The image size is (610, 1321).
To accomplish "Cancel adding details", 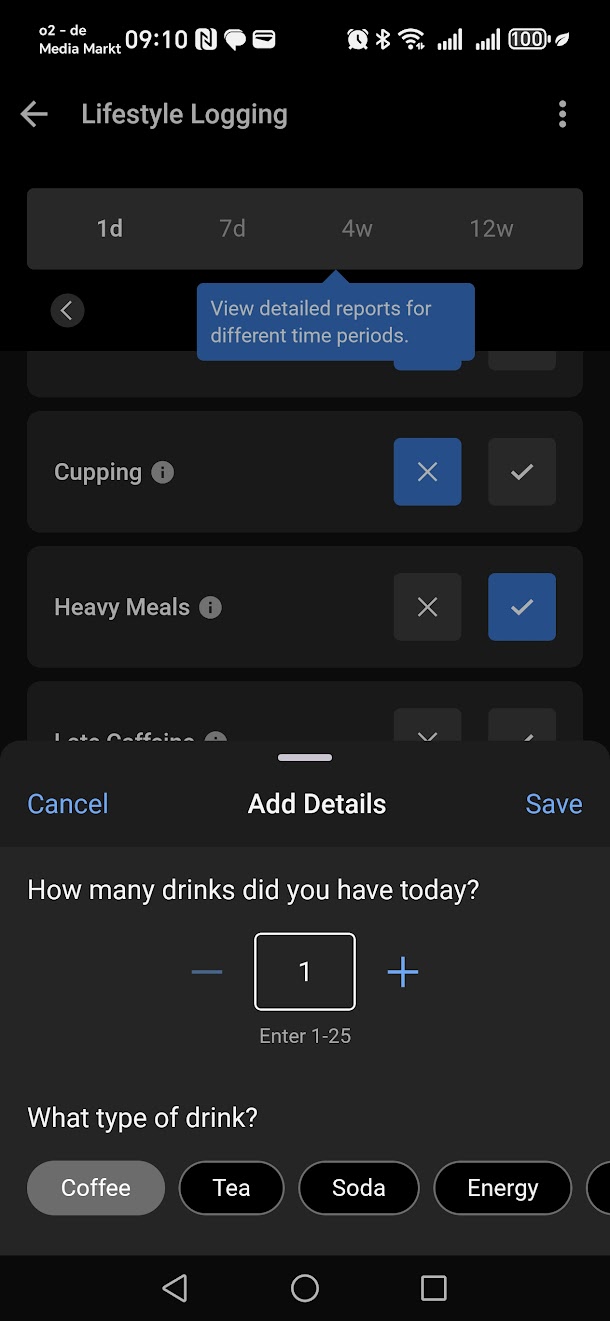I will click(x=68, y=804).
